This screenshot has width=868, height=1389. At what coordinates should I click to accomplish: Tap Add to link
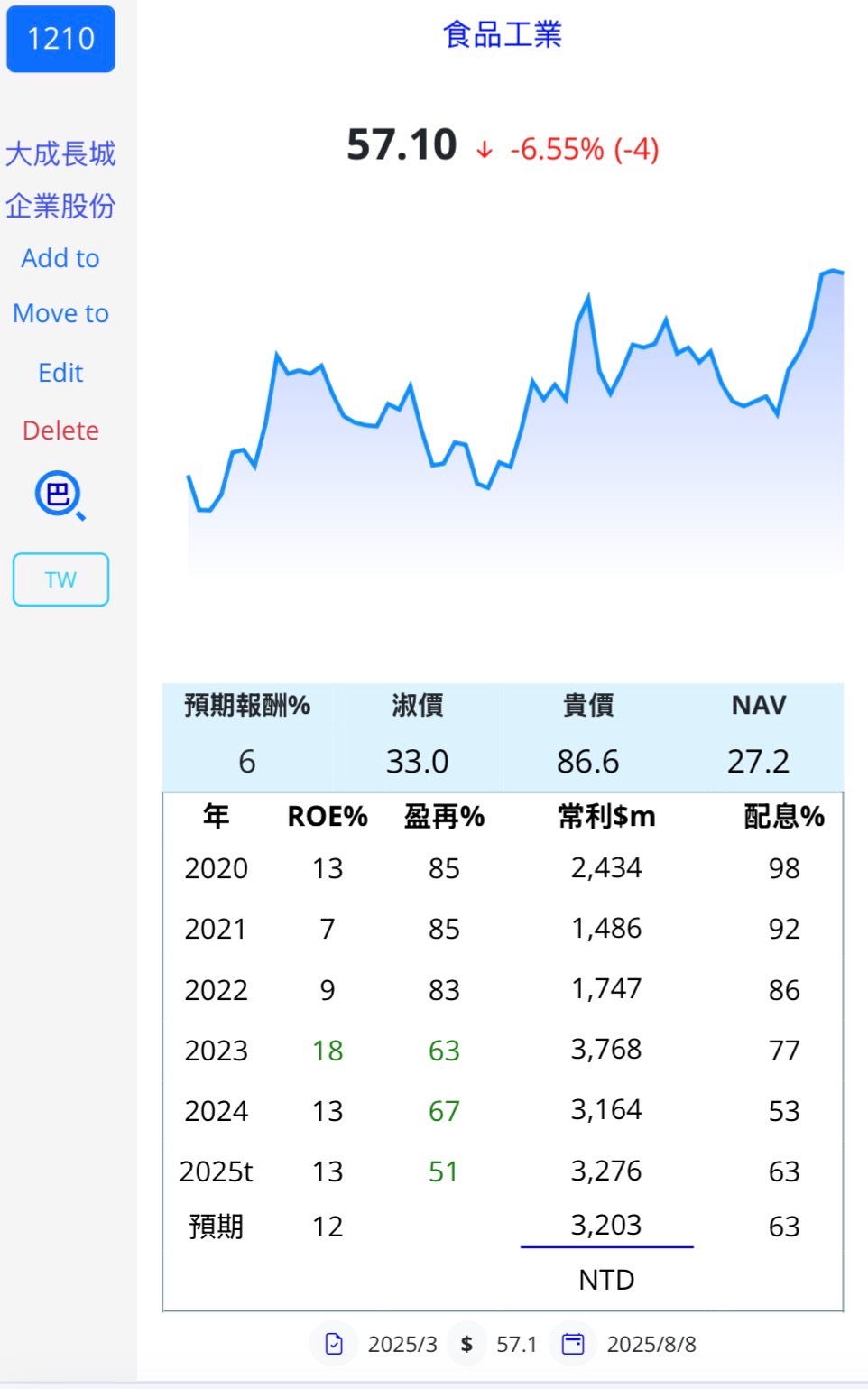pyautogui.click(x=60, y=258)
